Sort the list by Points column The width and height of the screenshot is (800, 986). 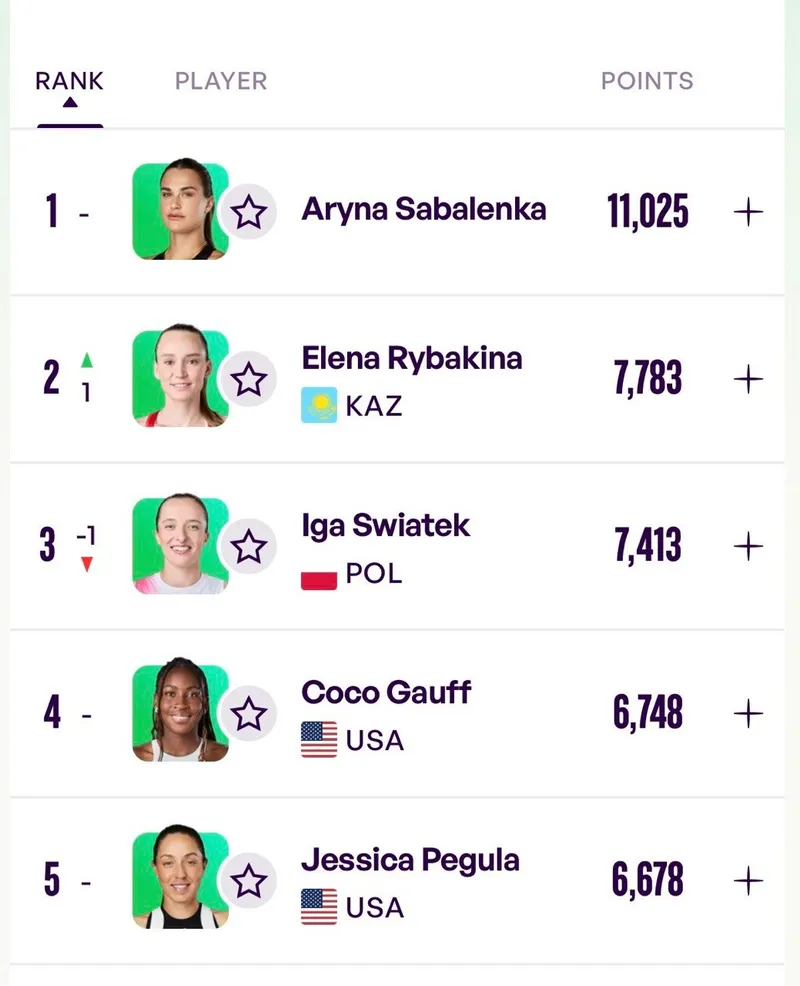[647, 81]
